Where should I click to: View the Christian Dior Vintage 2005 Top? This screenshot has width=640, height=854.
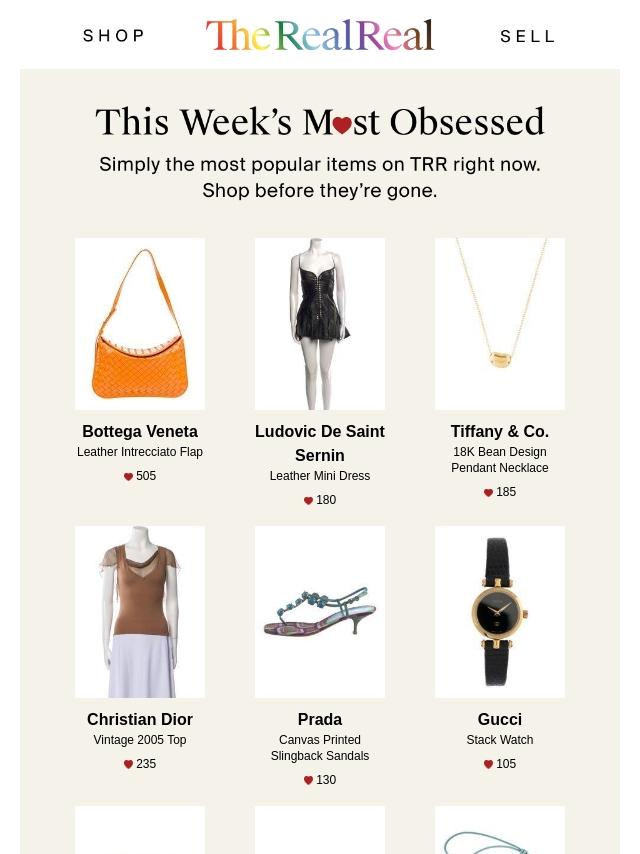coord(140,612)
